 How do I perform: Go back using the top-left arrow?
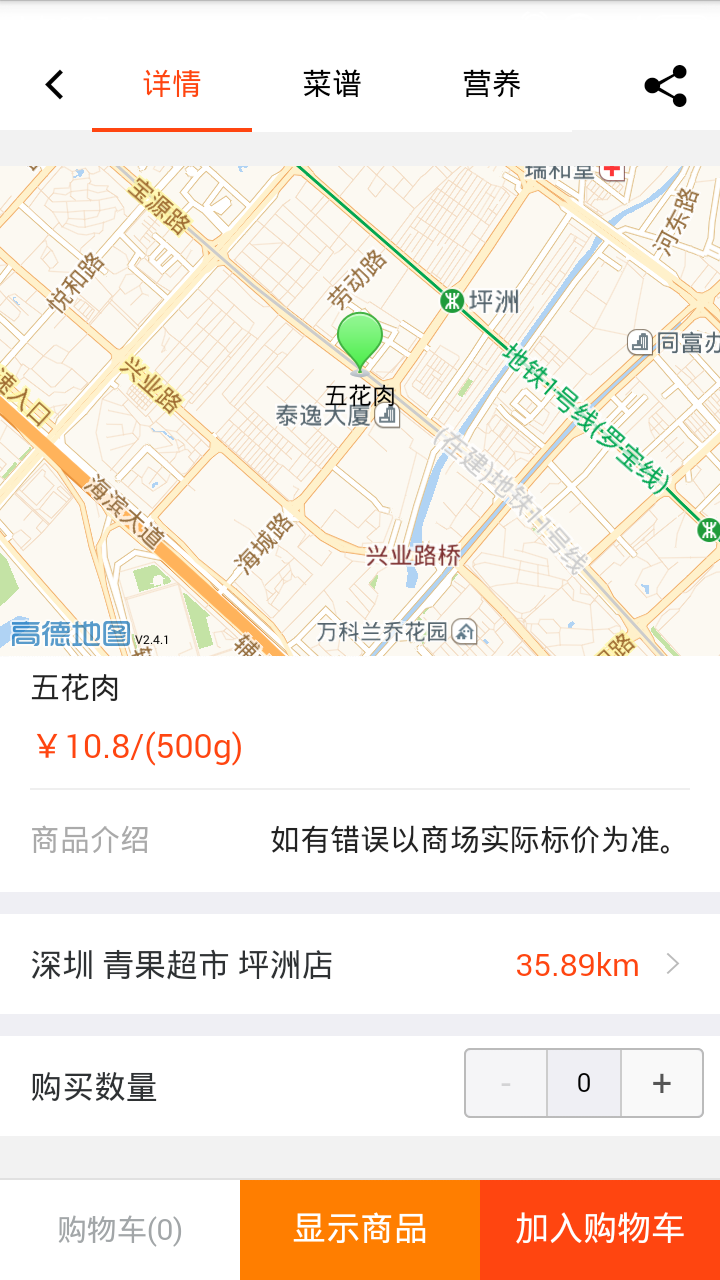(55, 85)
